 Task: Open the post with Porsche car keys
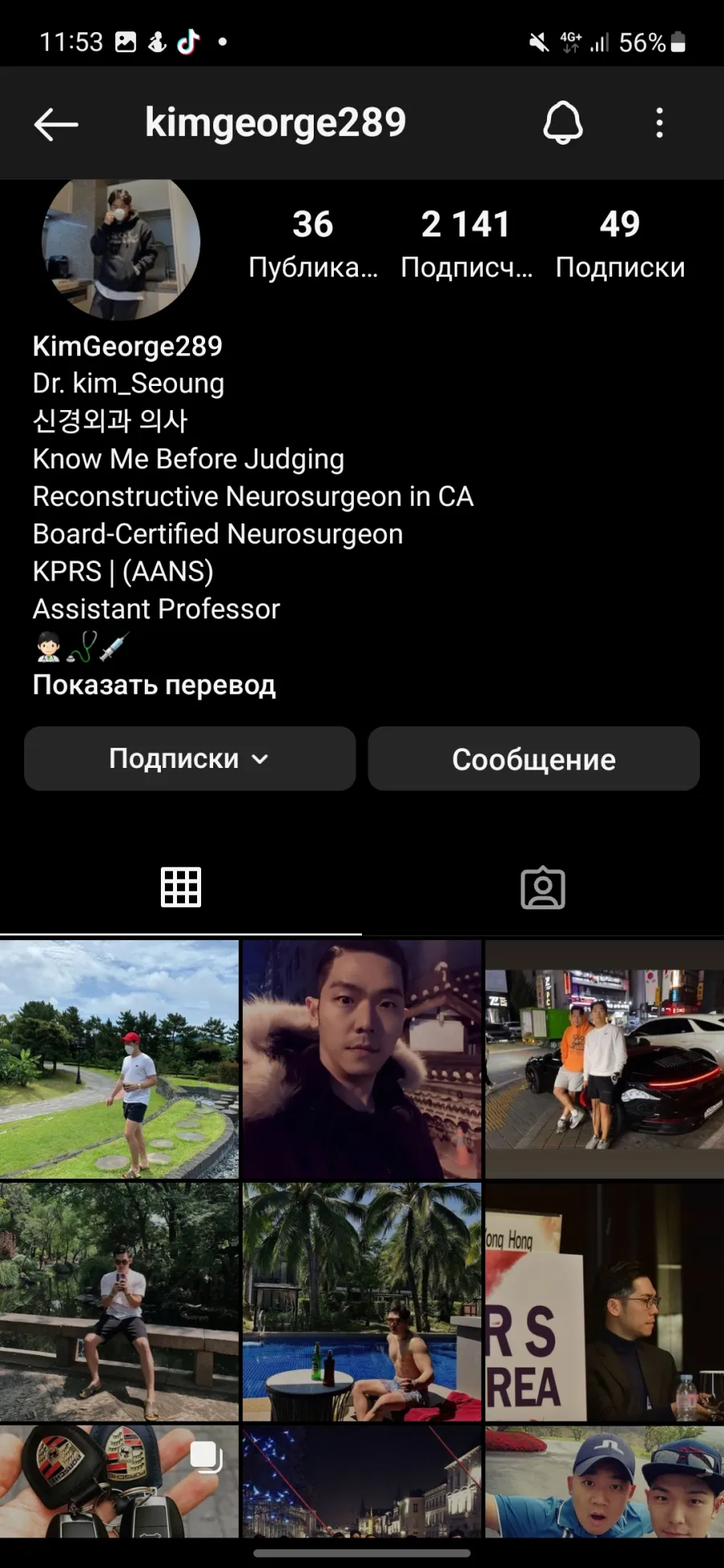click(x=119, y=1481)
